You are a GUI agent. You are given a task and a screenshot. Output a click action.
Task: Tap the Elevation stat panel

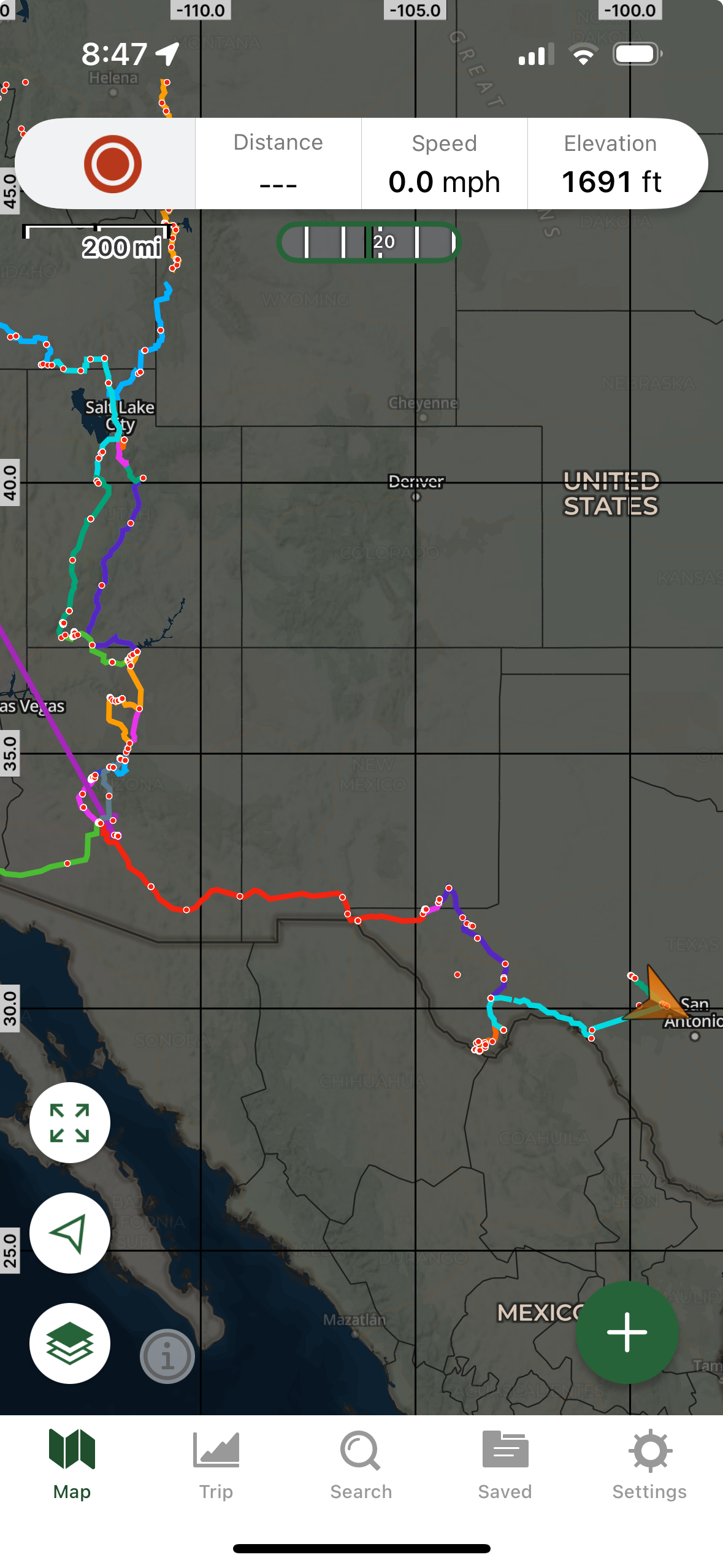coord(611,164)
